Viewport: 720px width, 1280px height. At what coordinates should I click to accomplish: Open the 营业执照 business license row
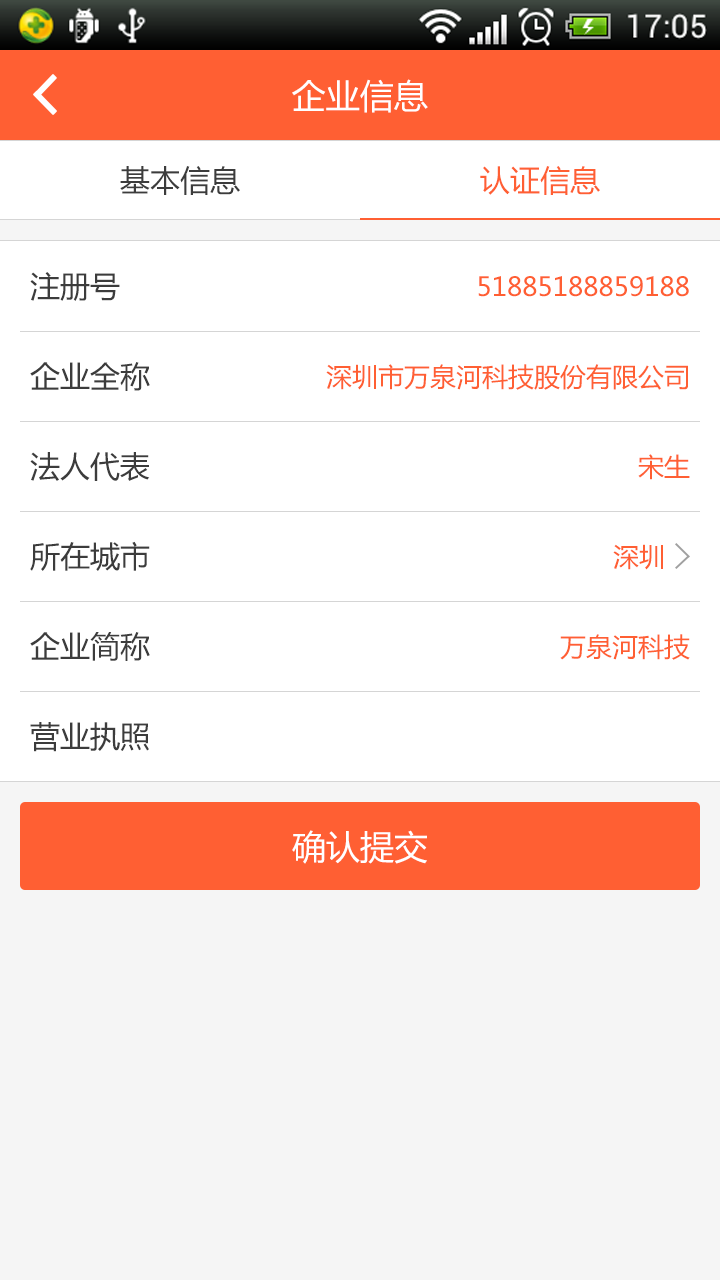pos(360,737)
